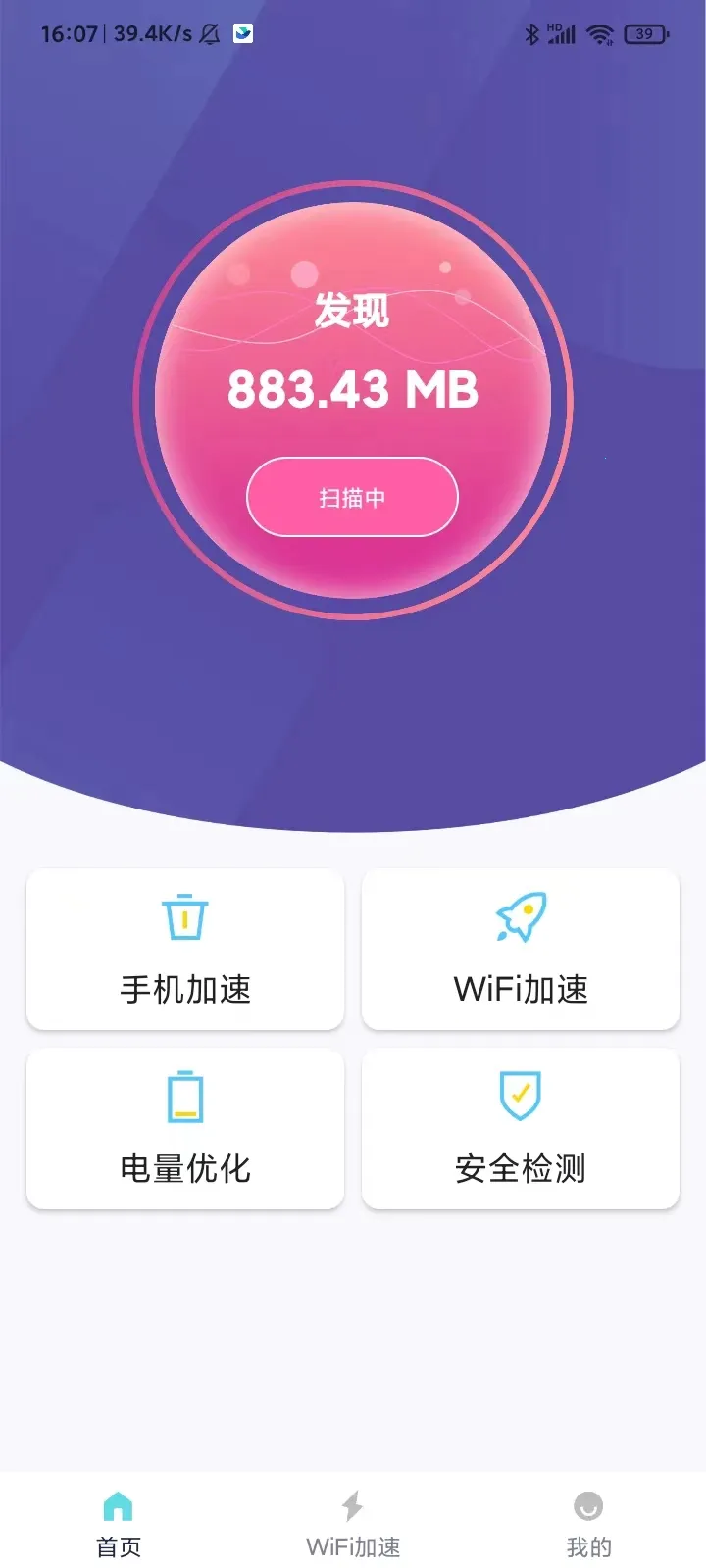Viewport: 706px width, 1568px height.
Task: Tap the shield checkmark icon above 安全检测
Action: point(521,1096)
